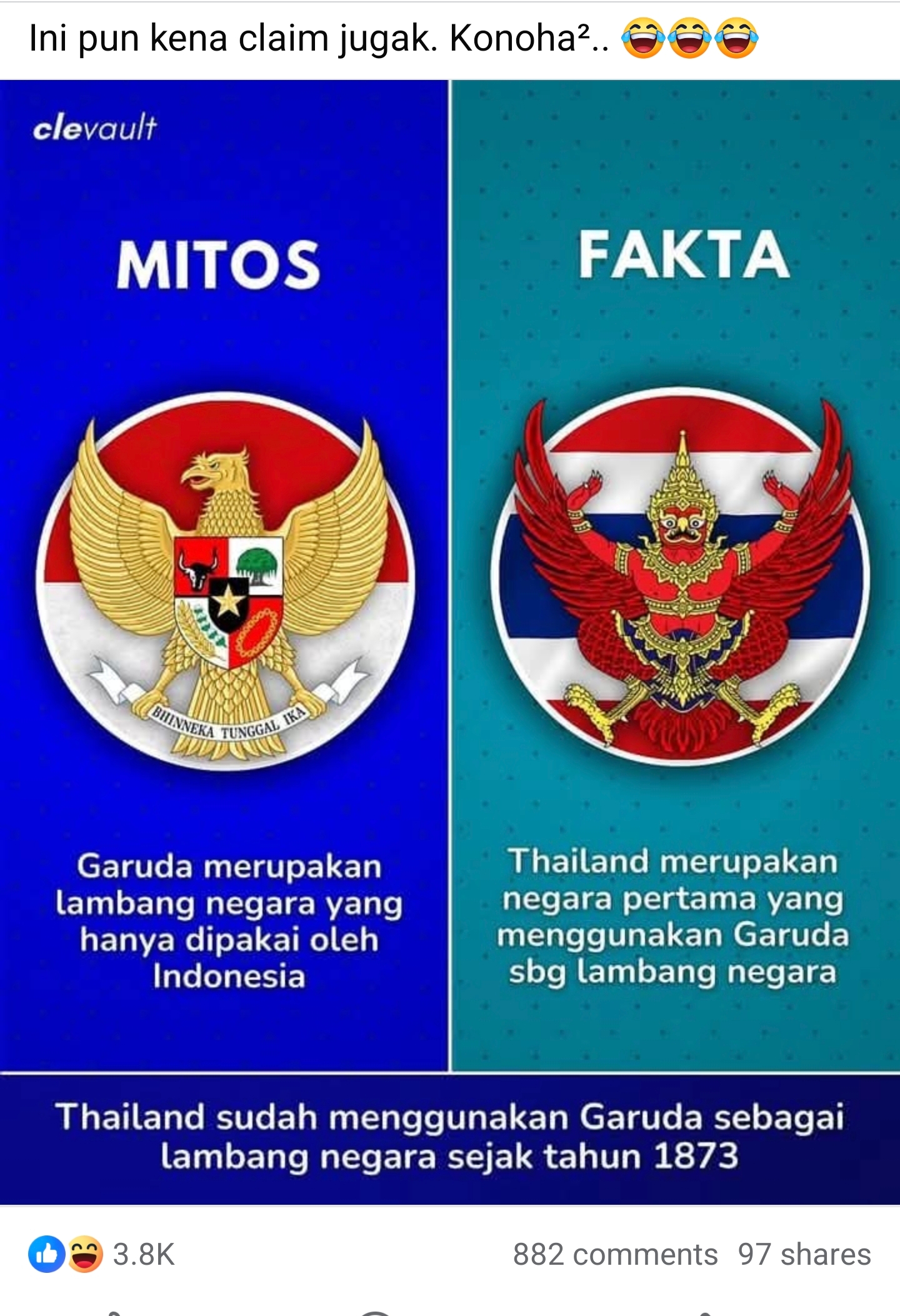Open the 882 comments
The image size is (900, 1316).
coord(615,1254)
